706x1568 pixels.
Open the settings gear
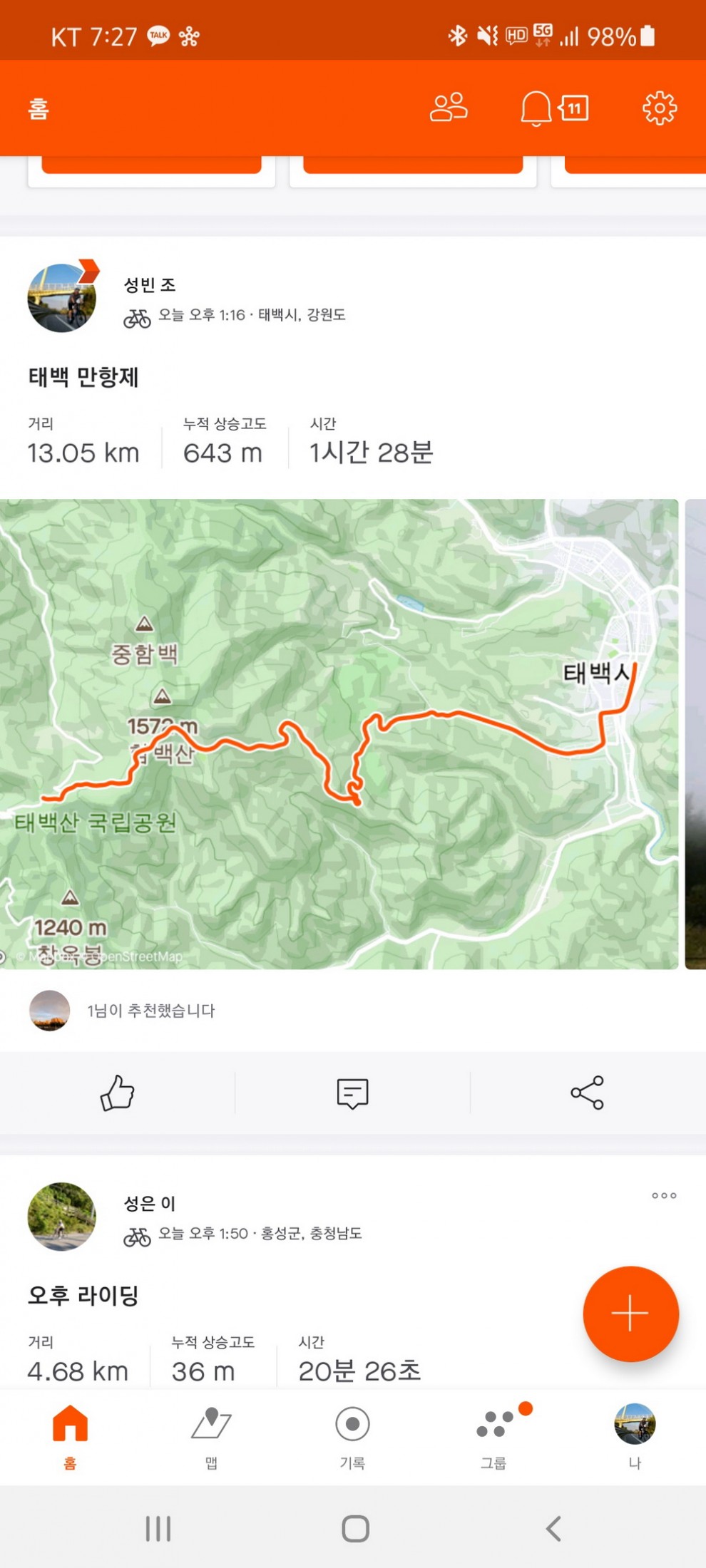pyautogui.click(x=659, y=108)
